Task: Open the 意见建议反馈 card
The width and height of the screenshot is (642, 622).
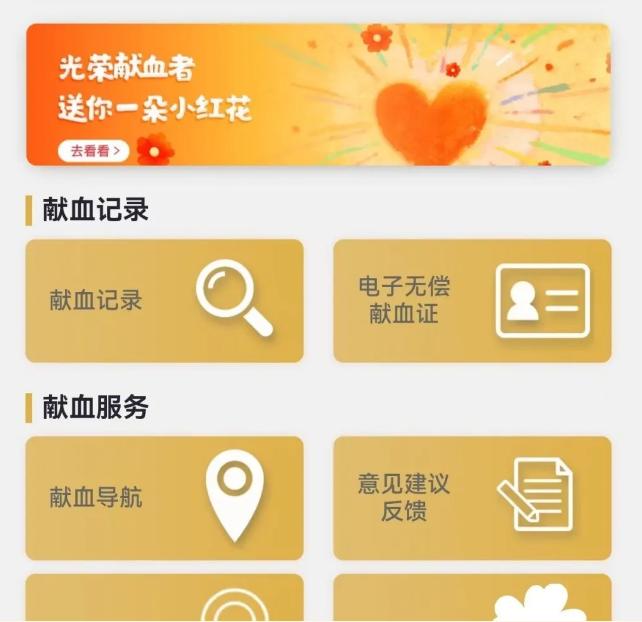Action: coord(472,497)
